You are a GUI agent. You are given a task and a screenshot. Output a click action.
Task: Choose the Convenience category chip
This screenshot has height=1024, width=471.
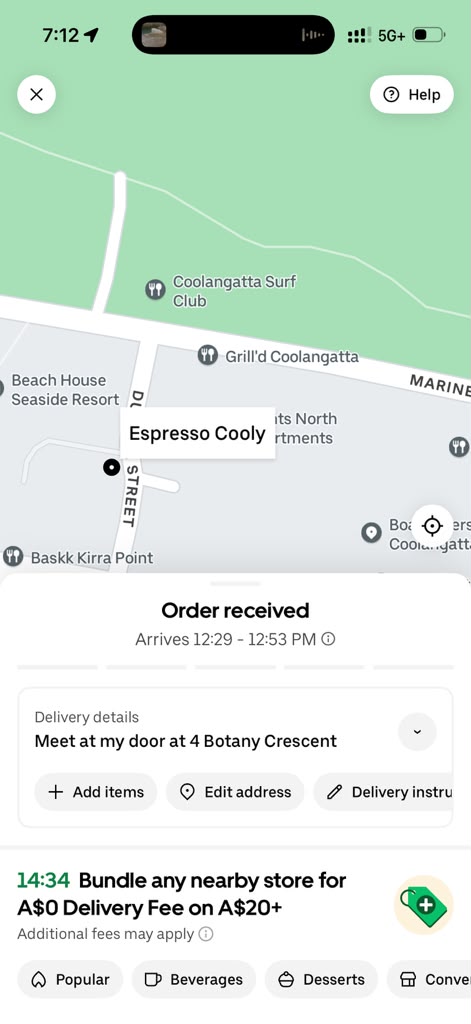(x=429, y=980)
